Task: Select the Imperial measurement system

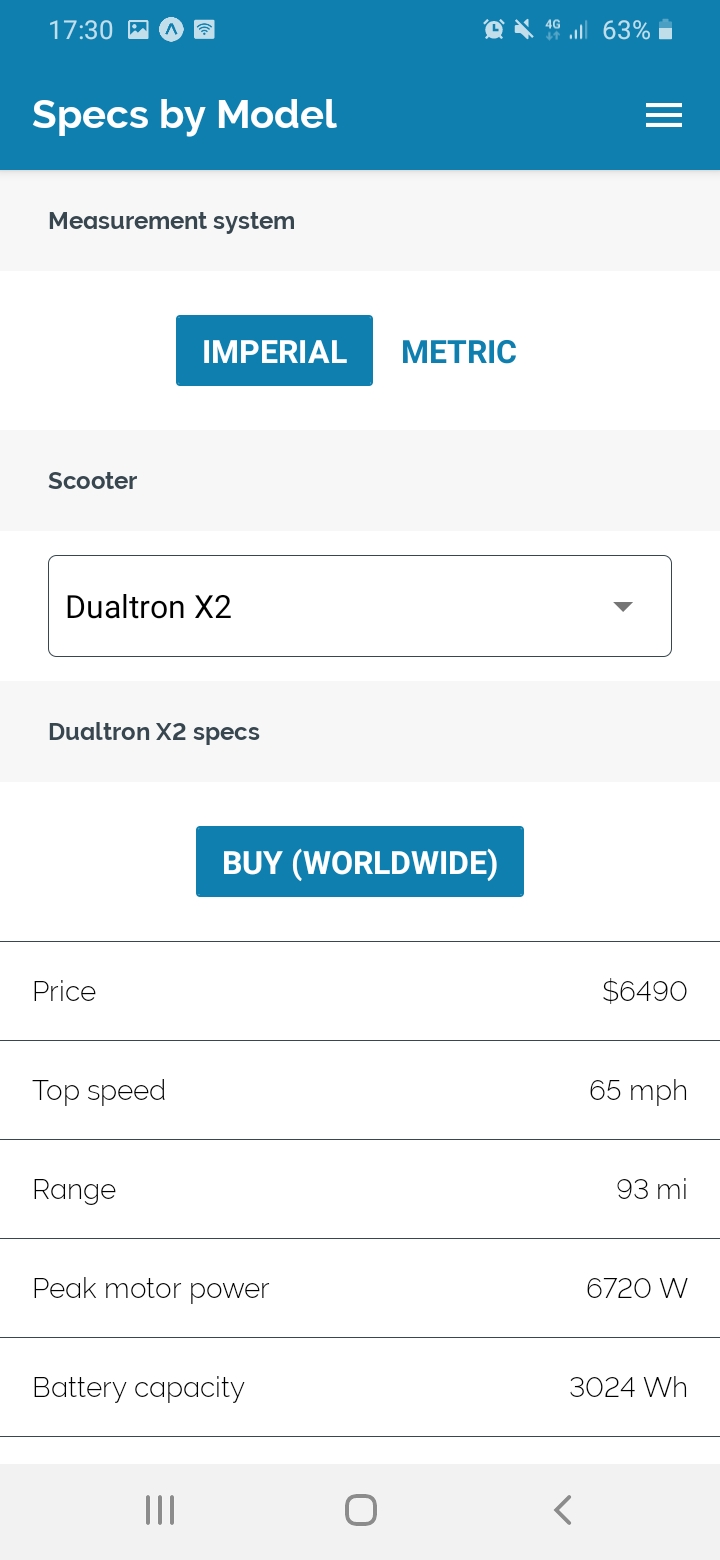Action: click(274, 351)
